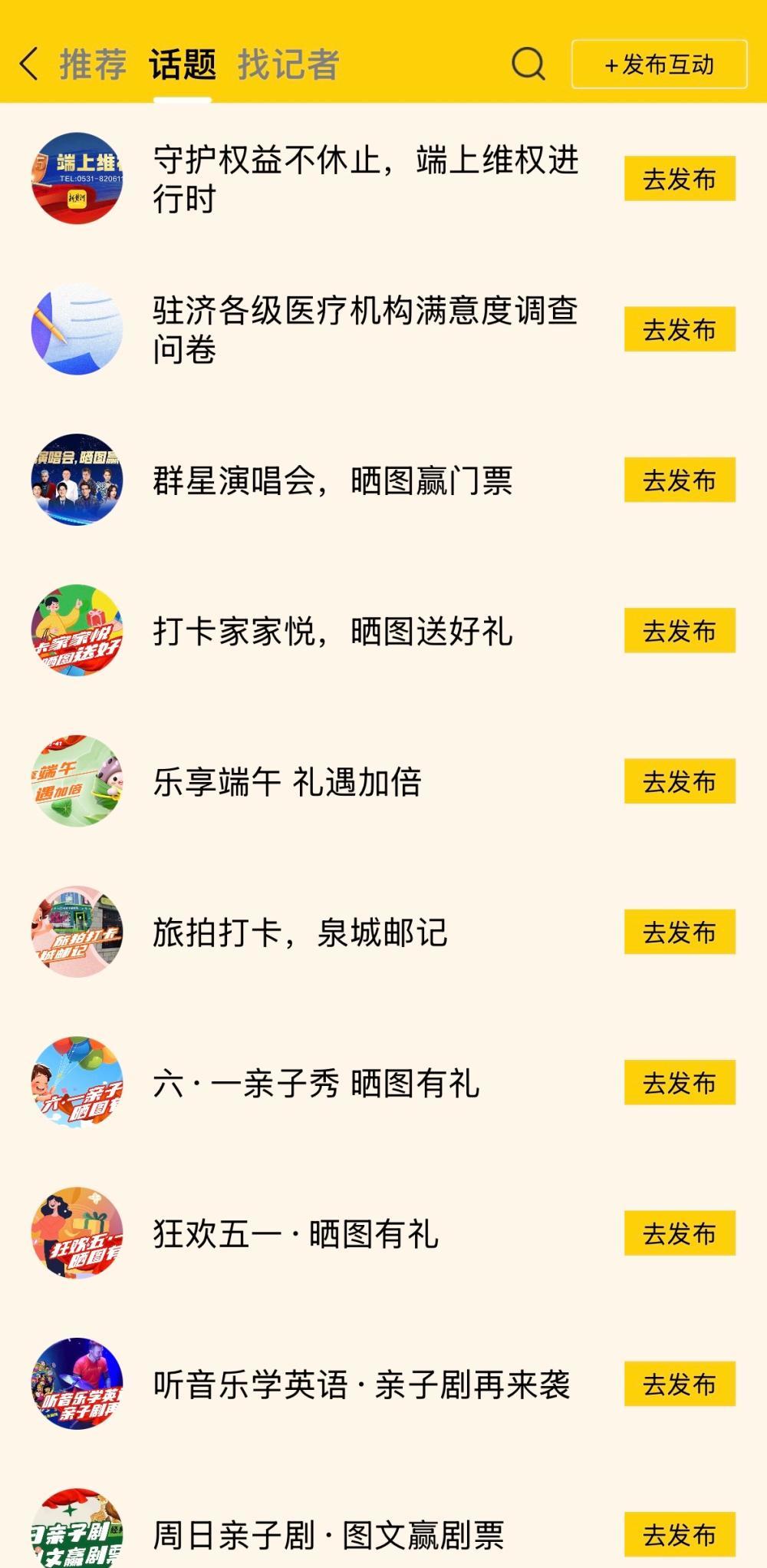The image size is (767, 1568).
Task: Tap 去发布 for 旅拍打卡，泉城邮记
Action: pyautogui.click(x=680, y=933)
